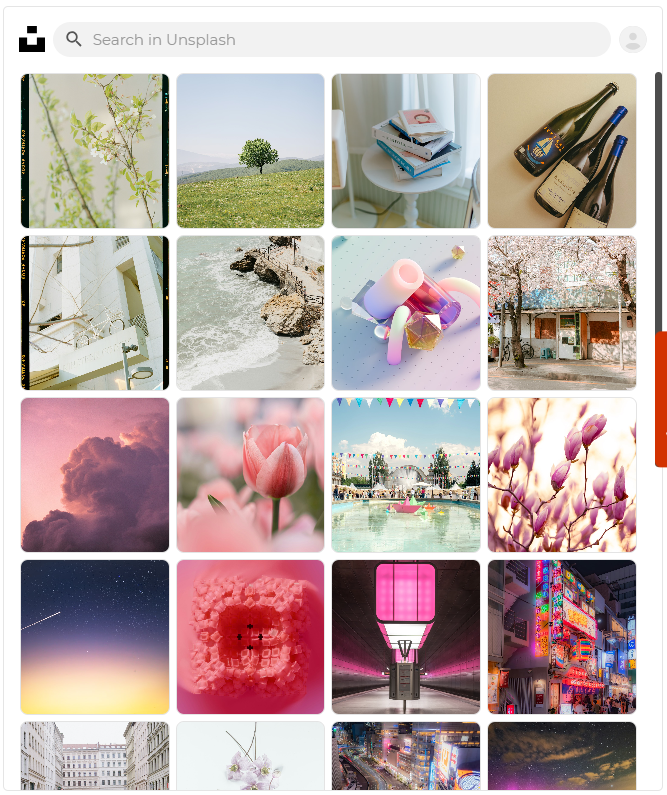Open the amusement park pool photo
Viewport: 667px width, 795px height.
[x=406, y=475]
